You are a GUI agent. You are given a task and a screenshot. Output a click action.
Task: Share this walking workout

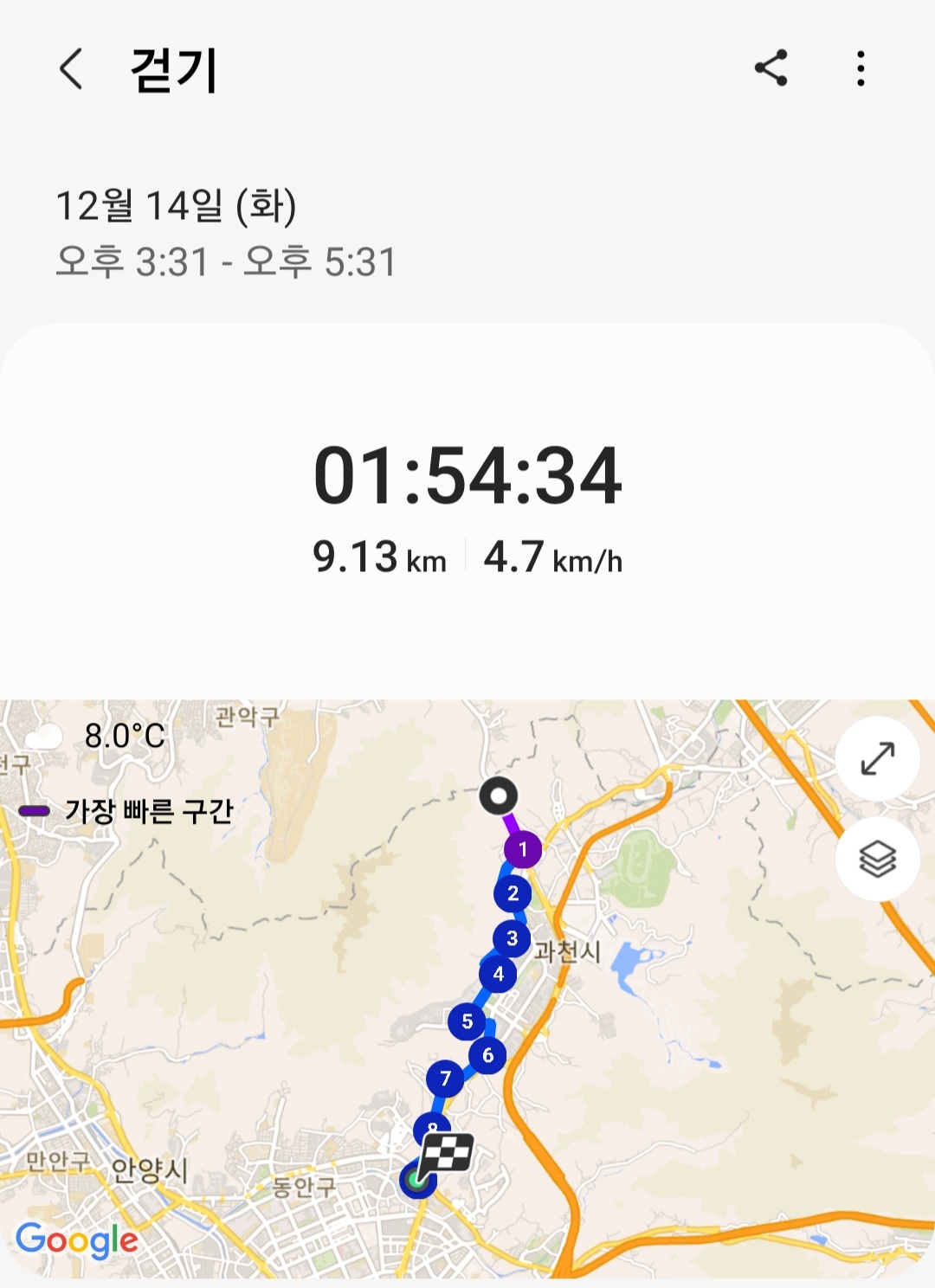[771, 68]
